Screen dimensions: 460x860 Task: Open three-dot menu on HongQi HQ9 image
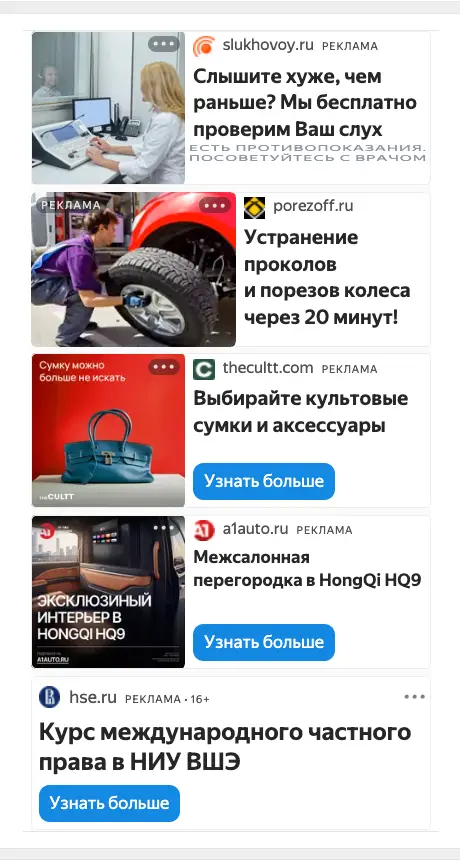(163, 528)
